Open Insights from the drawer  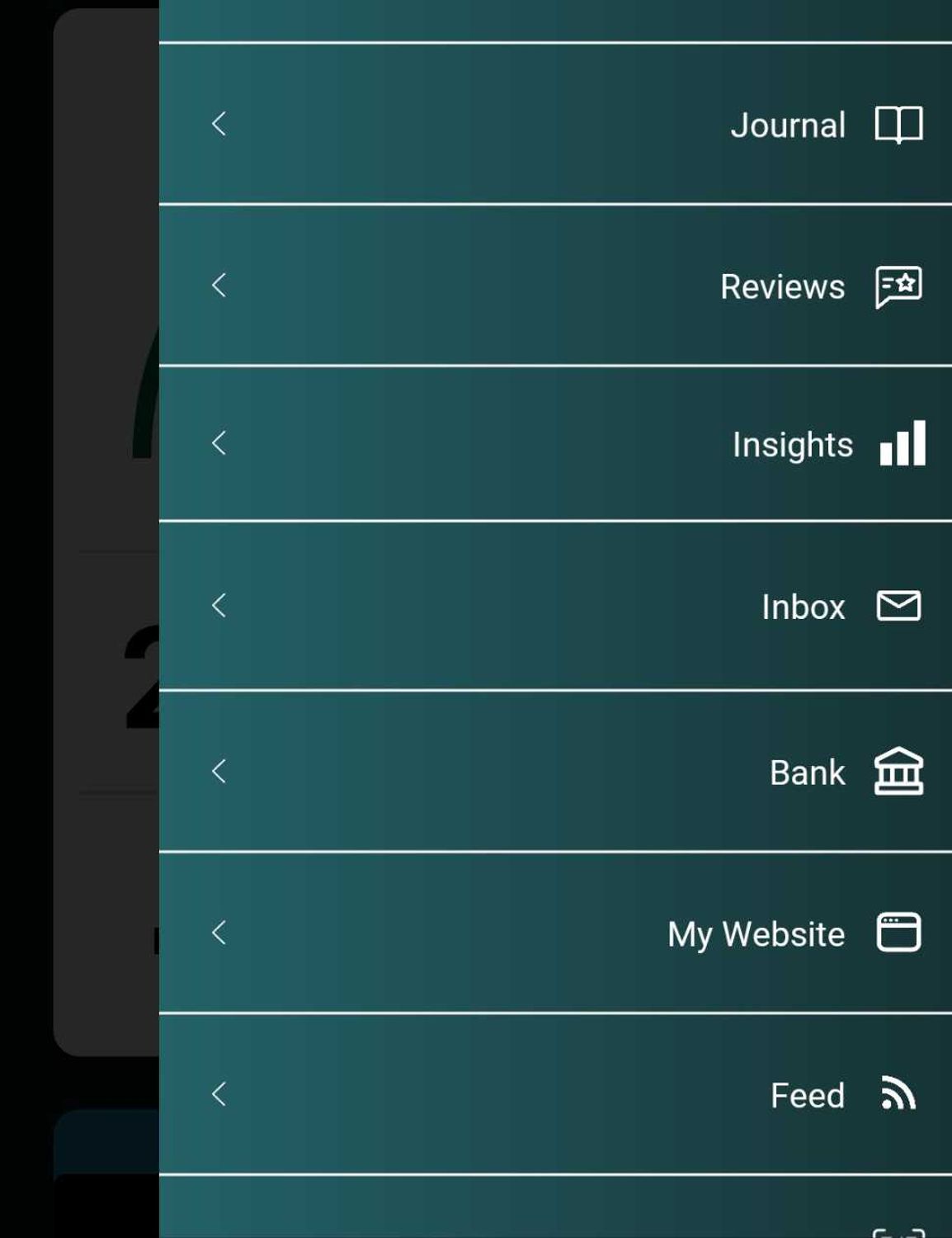(792, 445)
